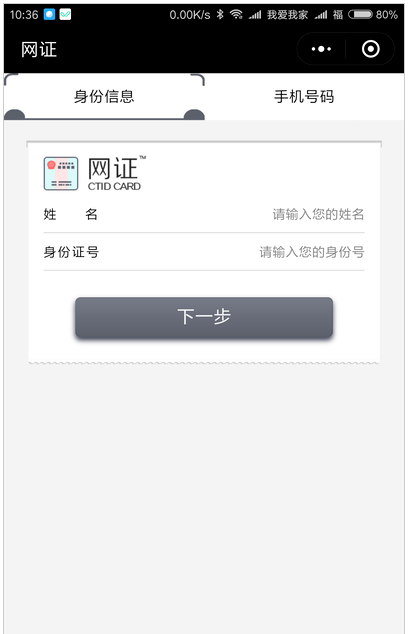
Task: Close the mini program via circle icon
Action: point(370,49)
